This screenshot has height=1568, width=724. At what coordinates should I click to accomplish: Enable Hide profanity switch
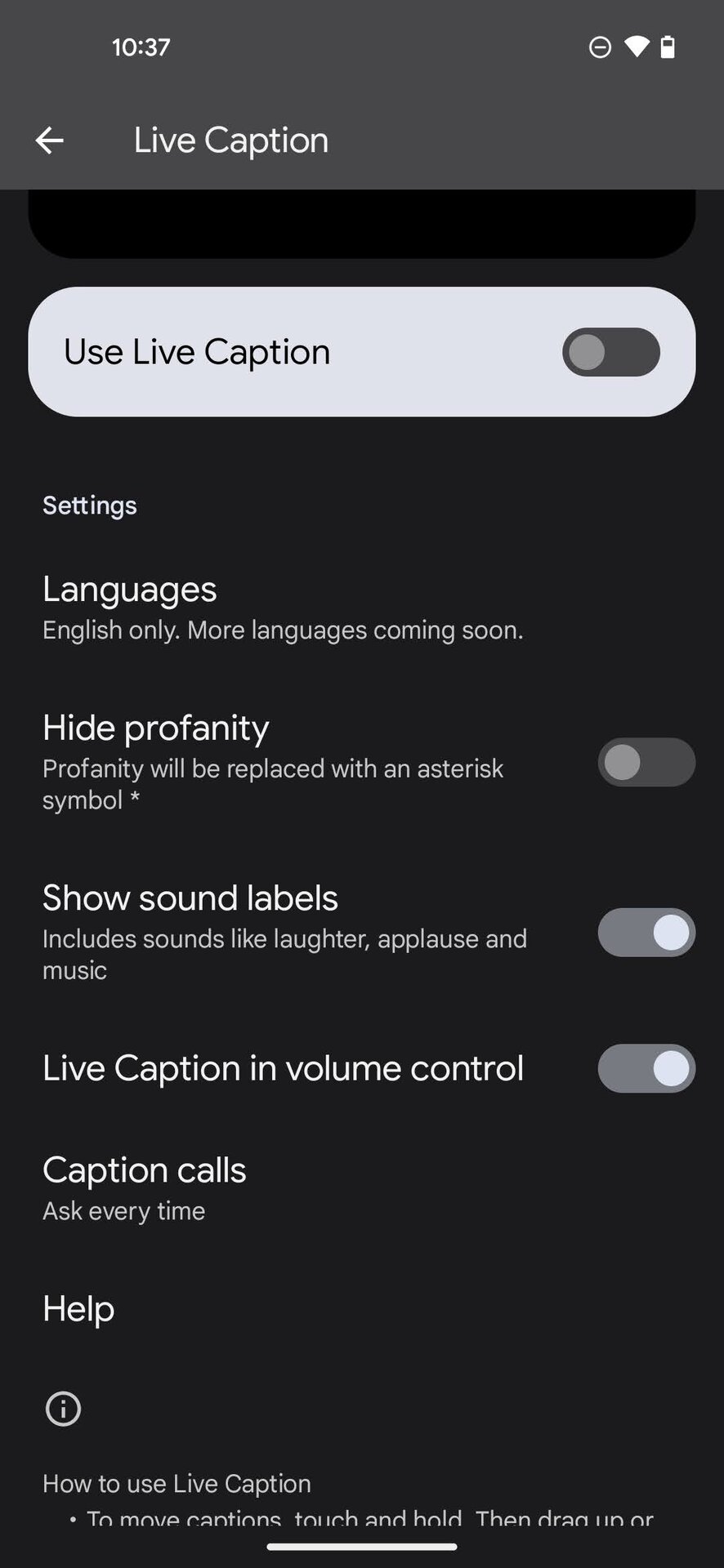click(x=646, y=762)
